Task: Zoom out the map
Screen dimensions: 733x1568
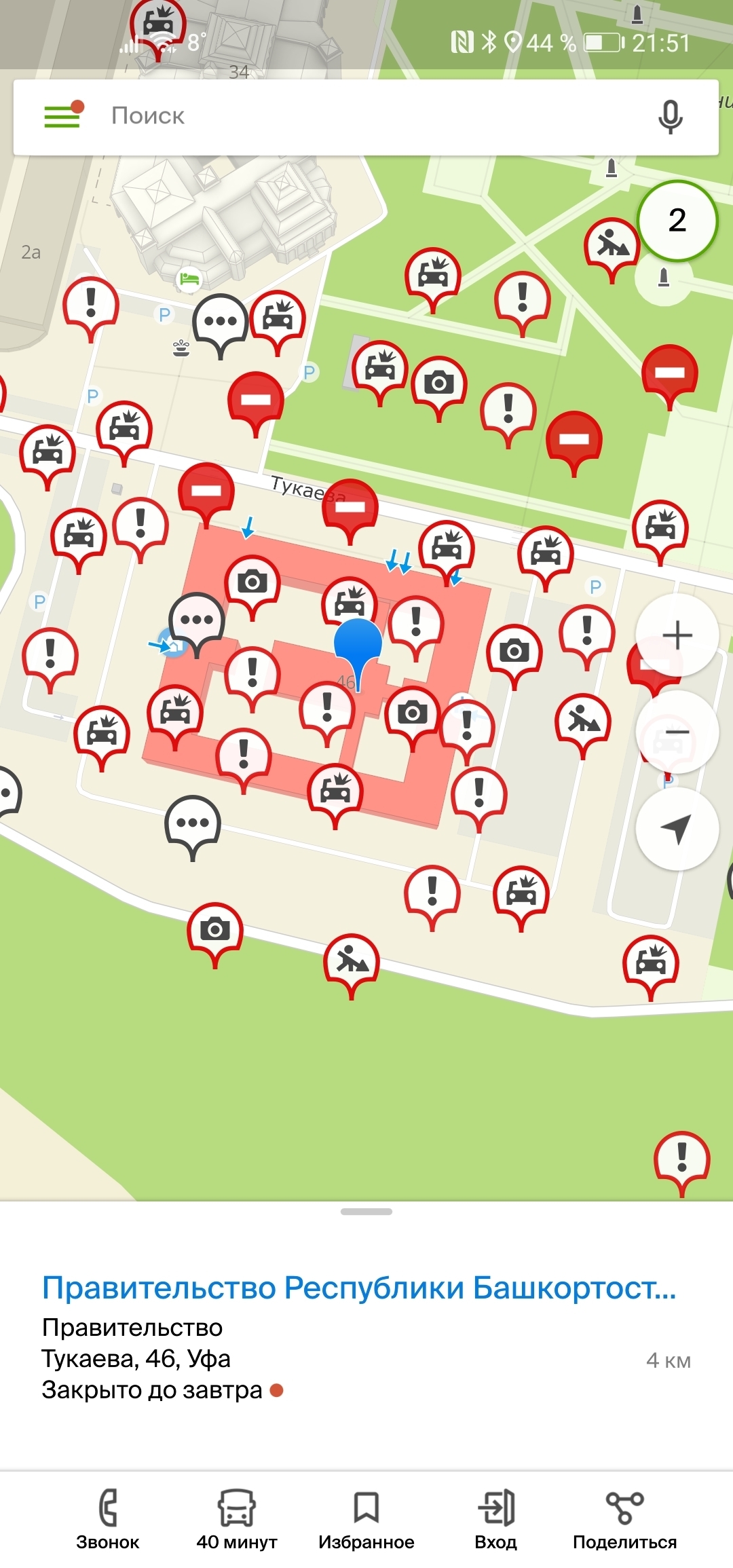Action: tap(677, 732)
